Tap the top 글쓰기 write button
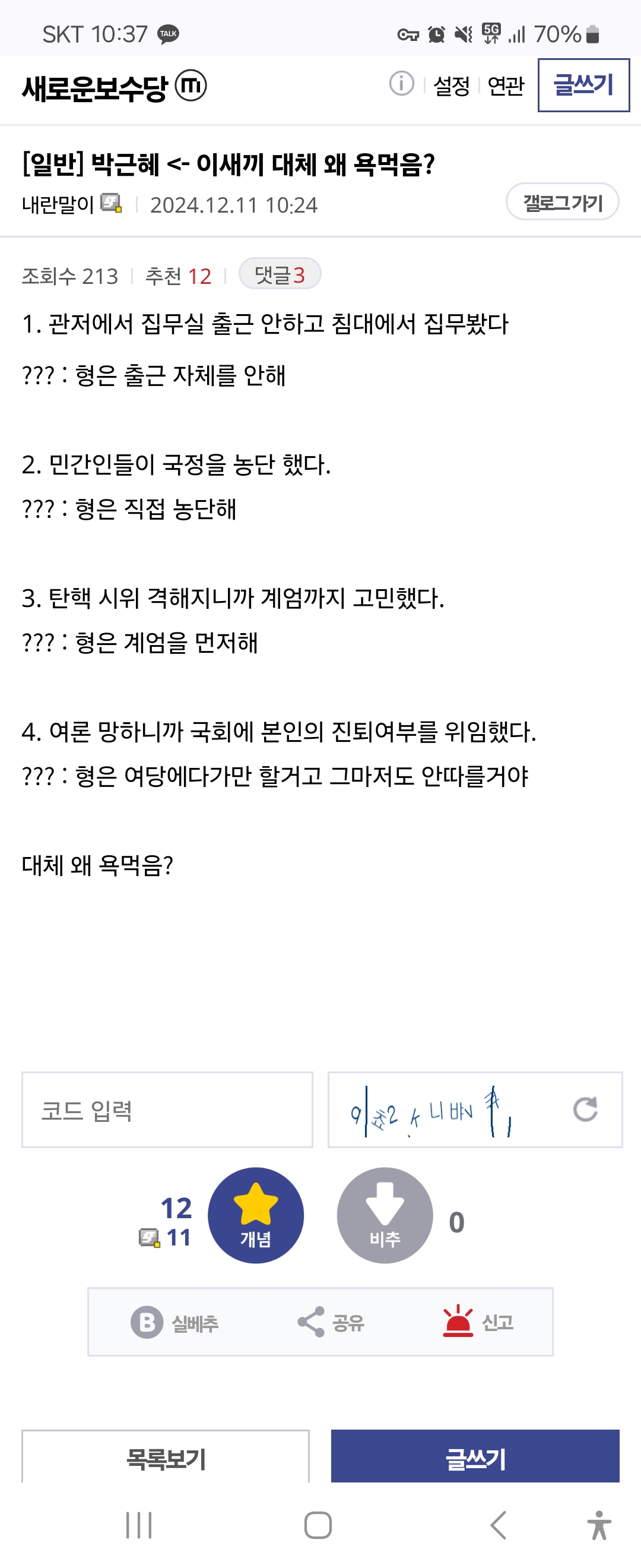The width and height of the screenshot is (641, 1568). point(583,85)
